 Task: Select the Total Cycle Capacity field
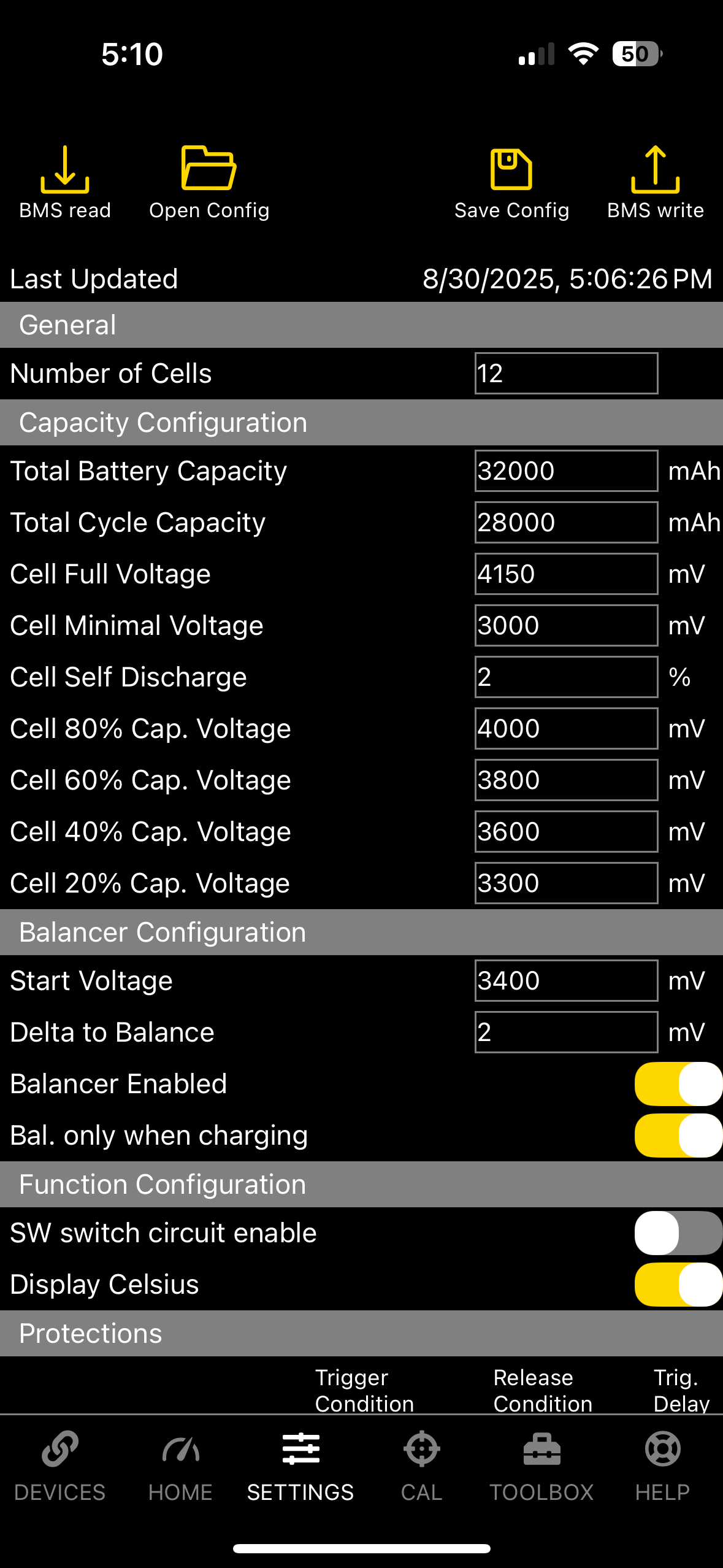point(566,523)
